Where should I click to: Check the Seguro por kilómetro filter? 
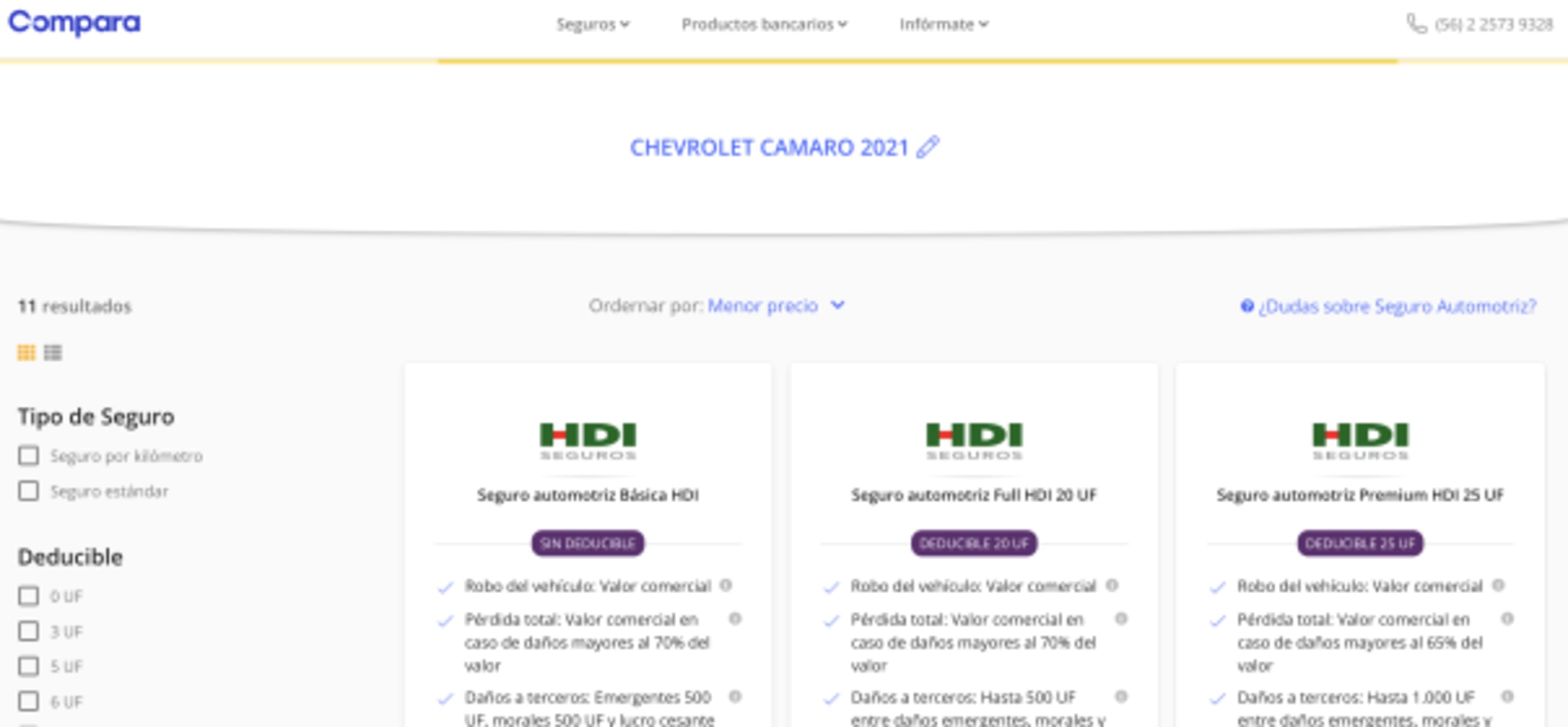(x=28, y=455)
